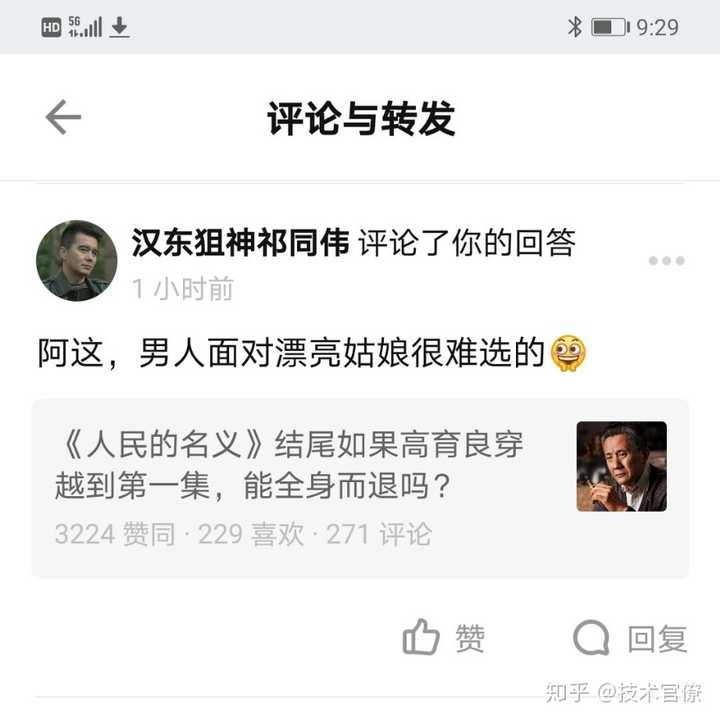Open the 人民的名义 question card

click(360, 488)
